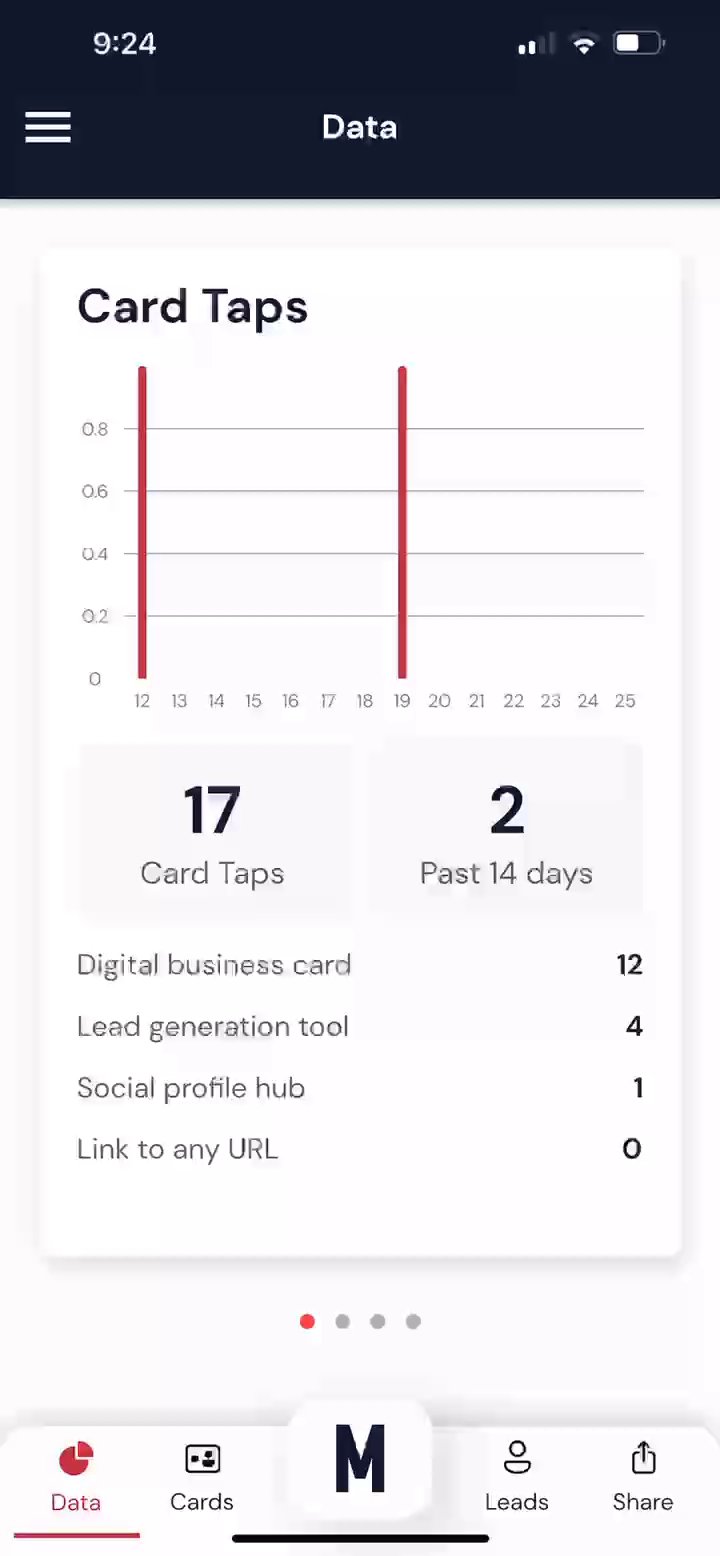Switch to the Cards tab
This screenshot has width=720, height=1556.
[x=202, y=1477]
